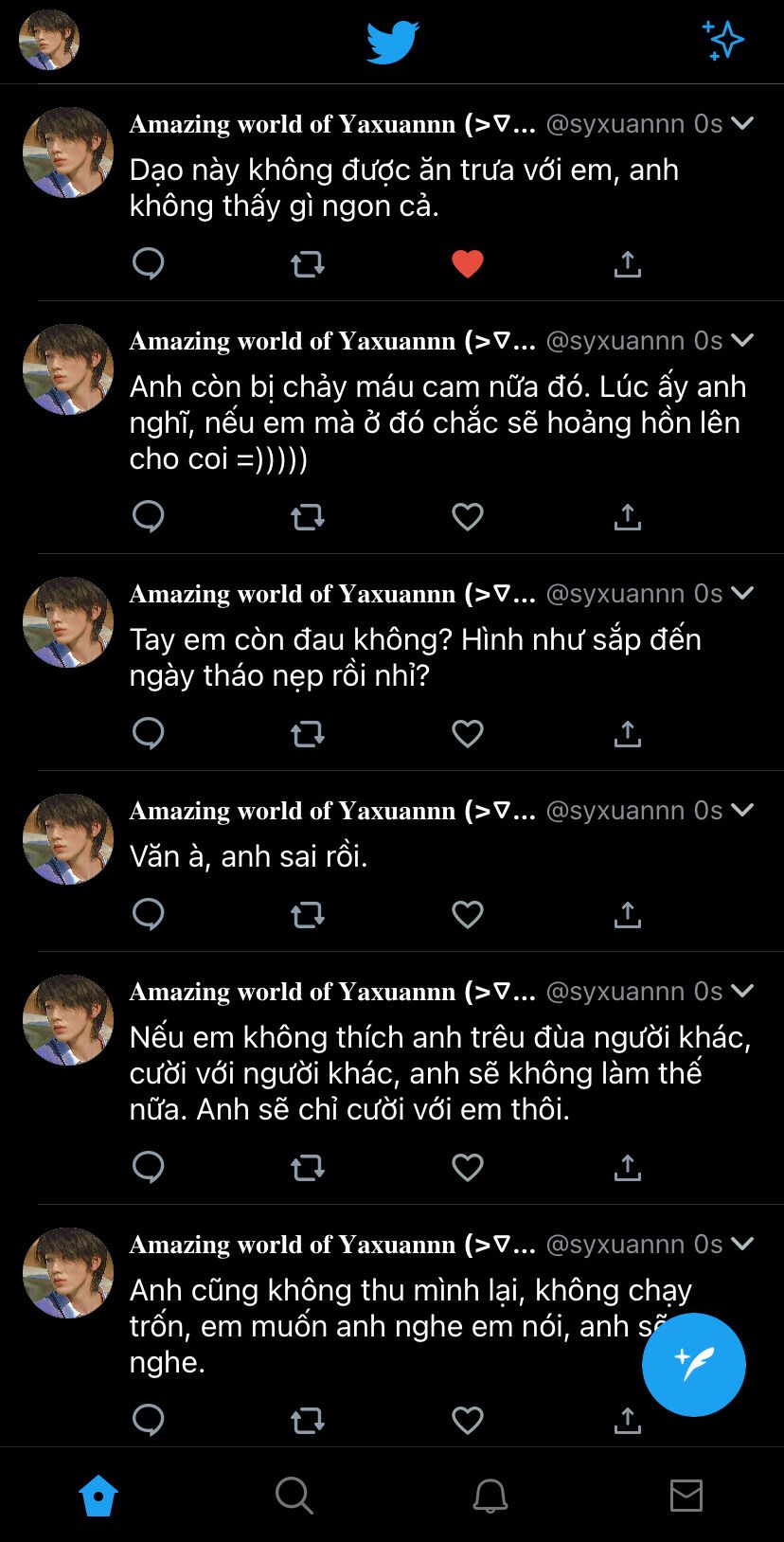Tap the sparkle timeline options icon
Screen dimensions: 784x1542
(x=723, y=40)
